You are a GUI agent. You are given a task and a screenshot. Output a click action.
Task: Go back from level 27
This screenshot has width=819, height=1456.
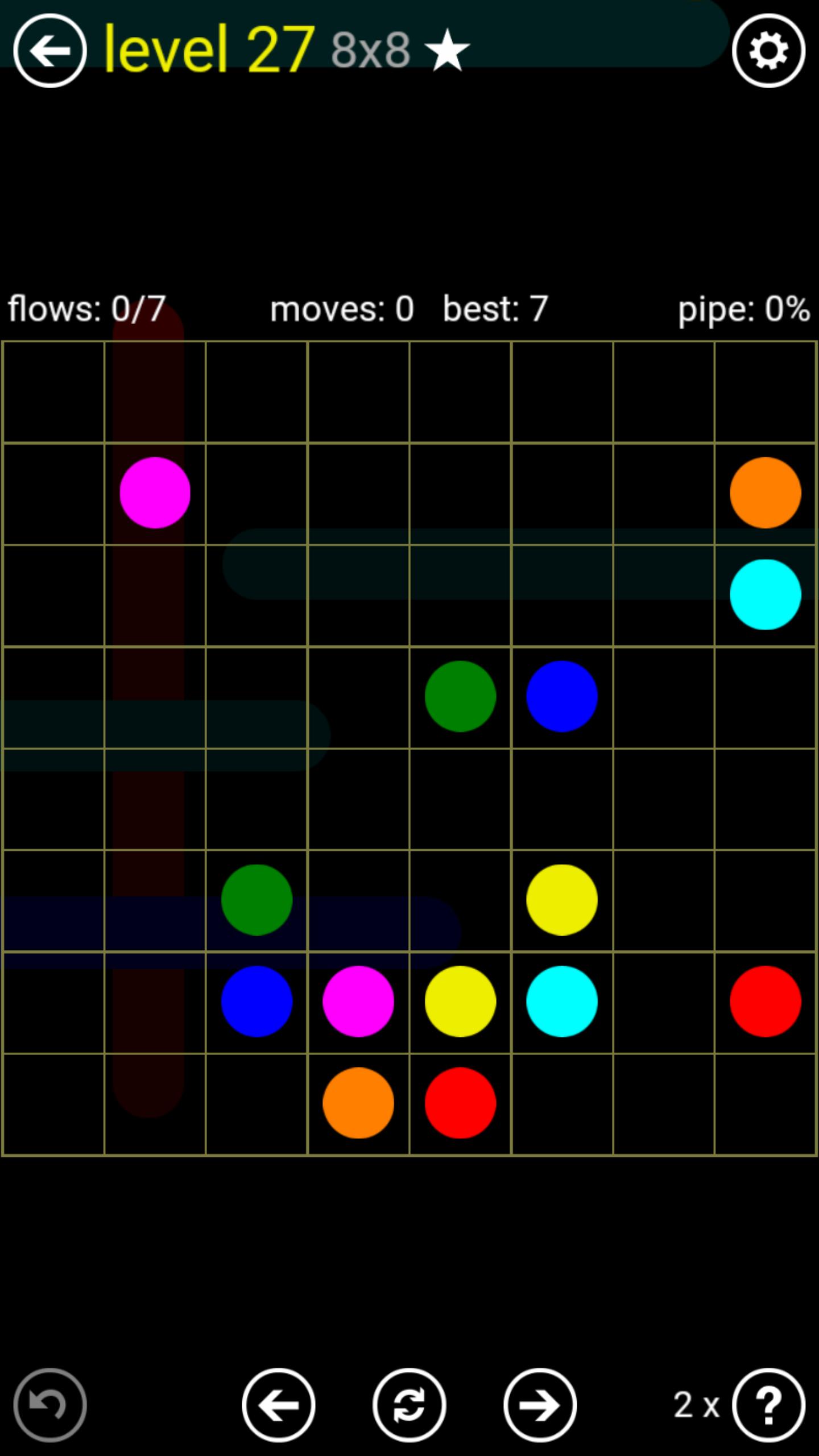(50, 51)
